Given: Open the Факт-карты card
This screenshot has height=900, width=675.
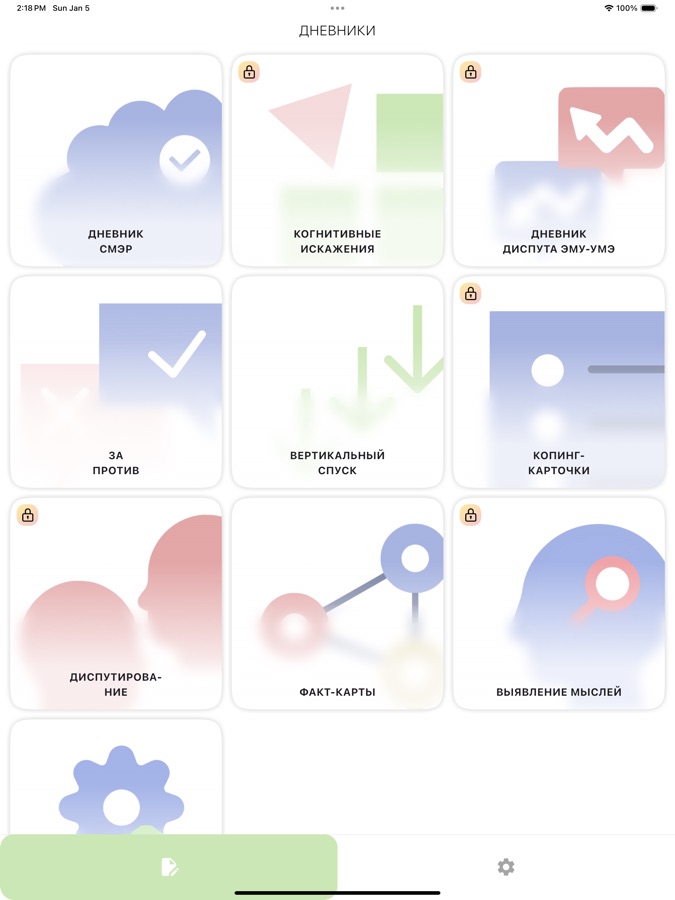Looking at the screenshot, I should coord(337,603).
